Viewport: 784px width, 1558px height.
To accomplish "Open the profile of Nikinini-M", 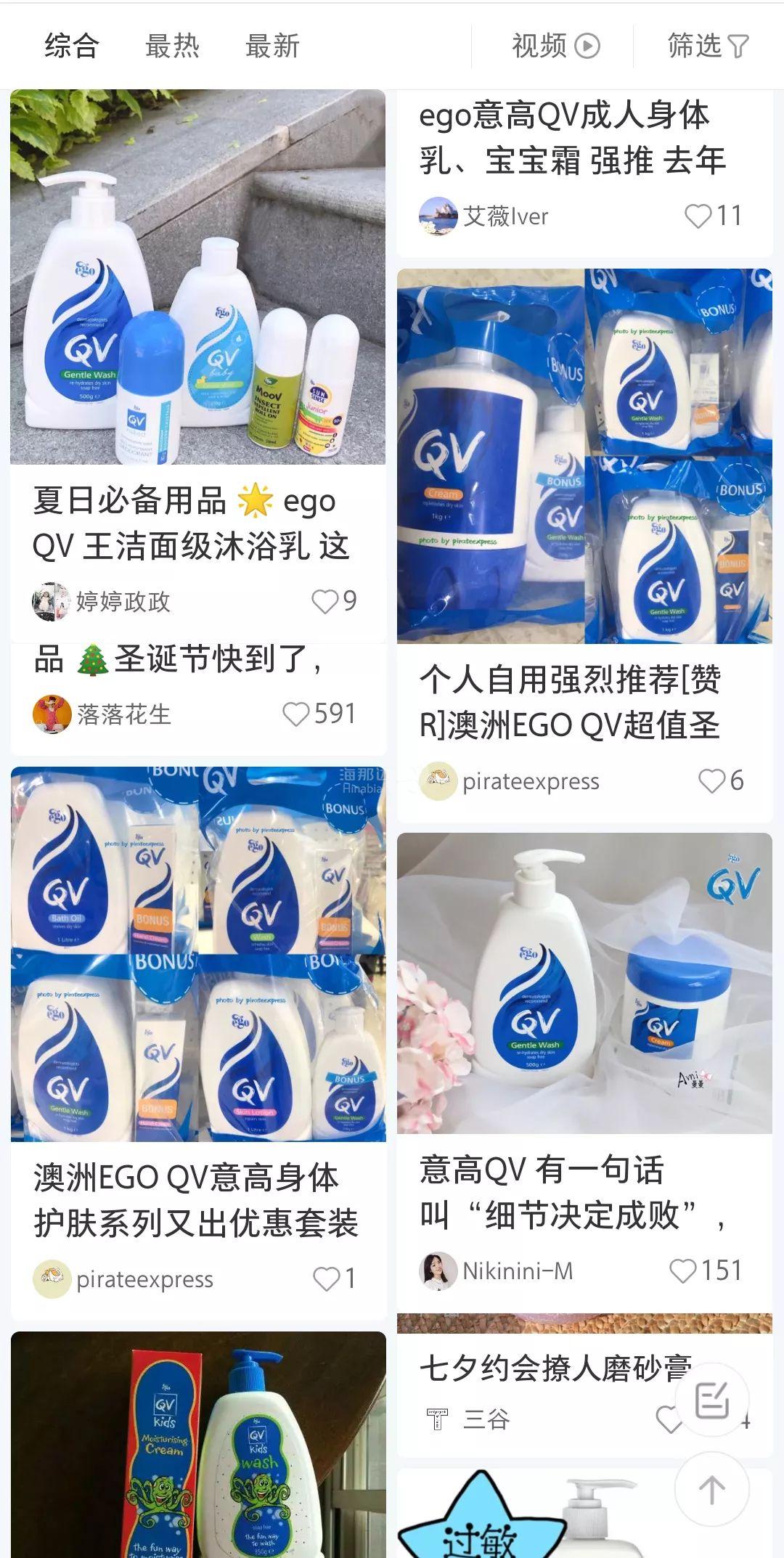I will tap(438, 1271).
